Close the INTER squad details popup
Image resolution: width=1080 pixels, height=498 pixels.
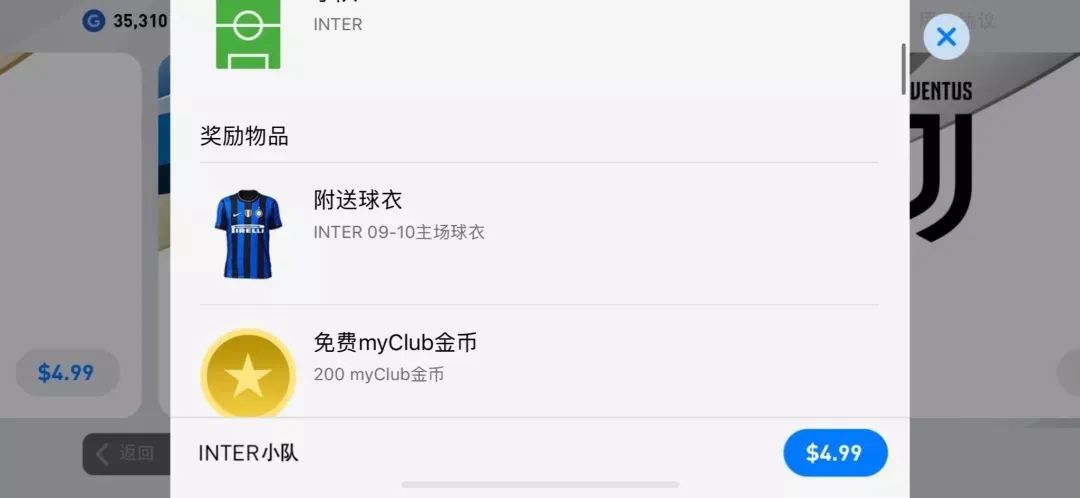click(946, 38)
